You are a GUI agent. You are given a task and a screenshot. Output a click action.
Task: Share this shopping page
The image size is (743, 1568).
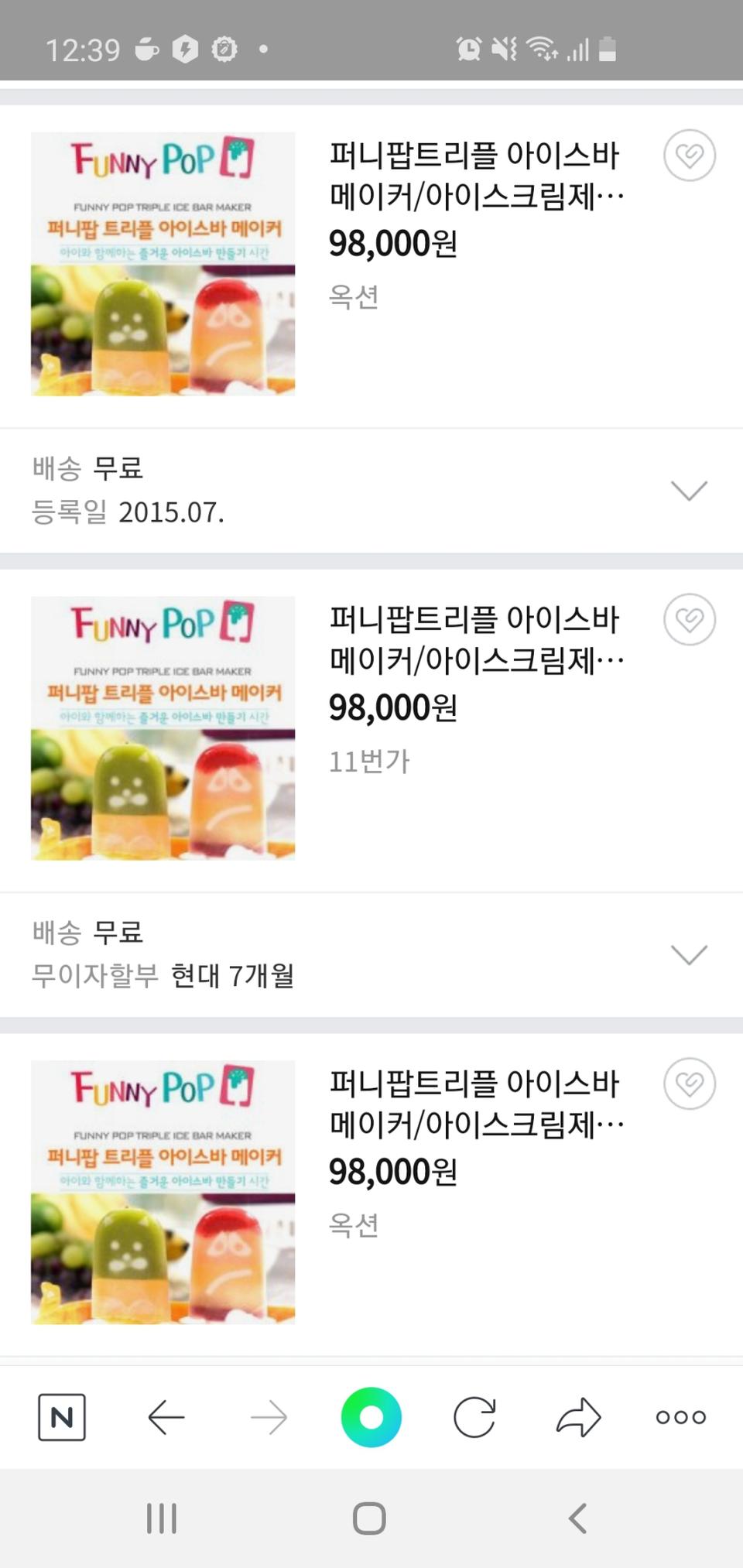tap(577, 1417)
